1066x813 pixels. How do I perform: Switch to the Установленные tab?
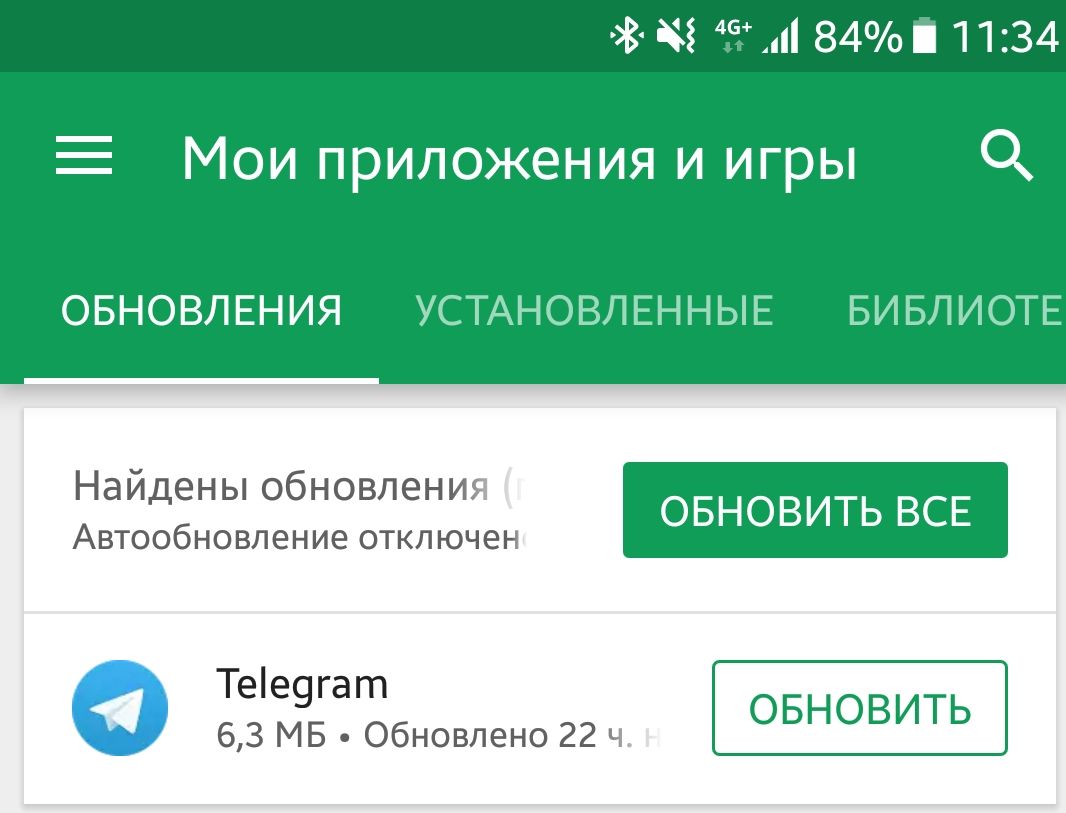(594, 311)
